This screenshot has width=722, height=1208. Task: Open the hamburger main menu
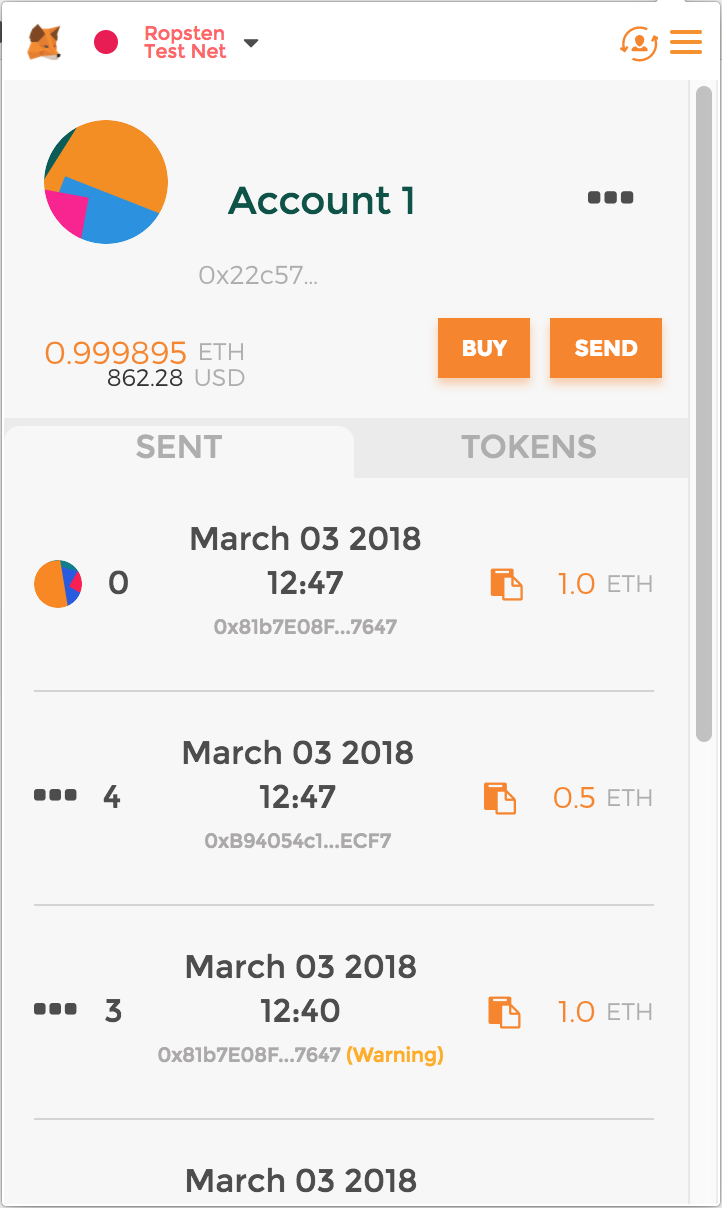(x=686, y=43)
